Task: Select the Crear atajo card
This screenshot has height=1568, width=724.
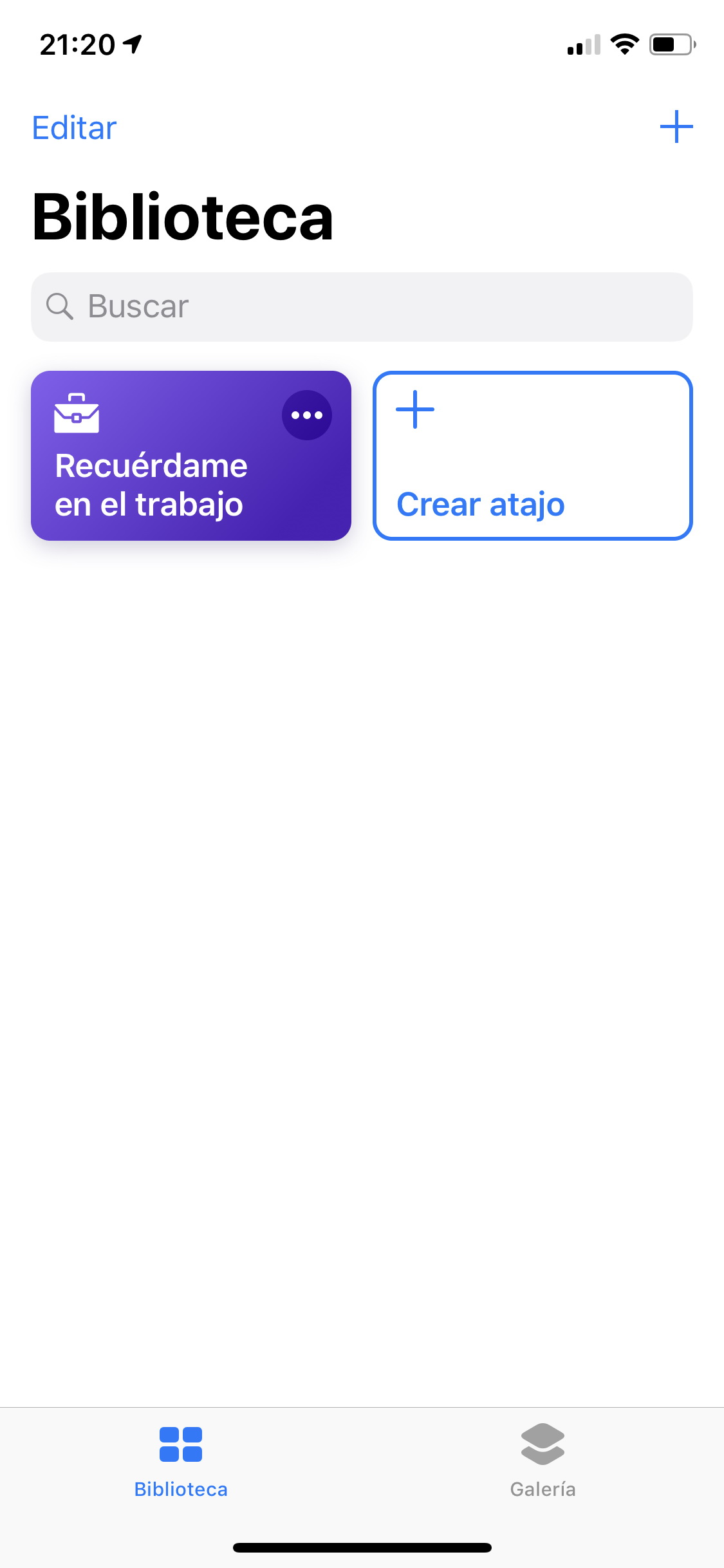Action: click(532, 456)
